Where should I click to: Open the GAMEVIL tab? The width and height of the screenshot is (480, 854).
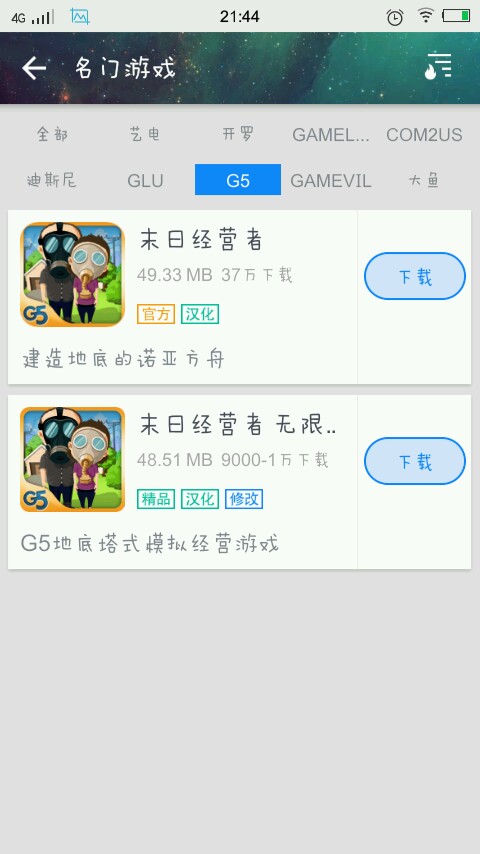click(331, 180)
